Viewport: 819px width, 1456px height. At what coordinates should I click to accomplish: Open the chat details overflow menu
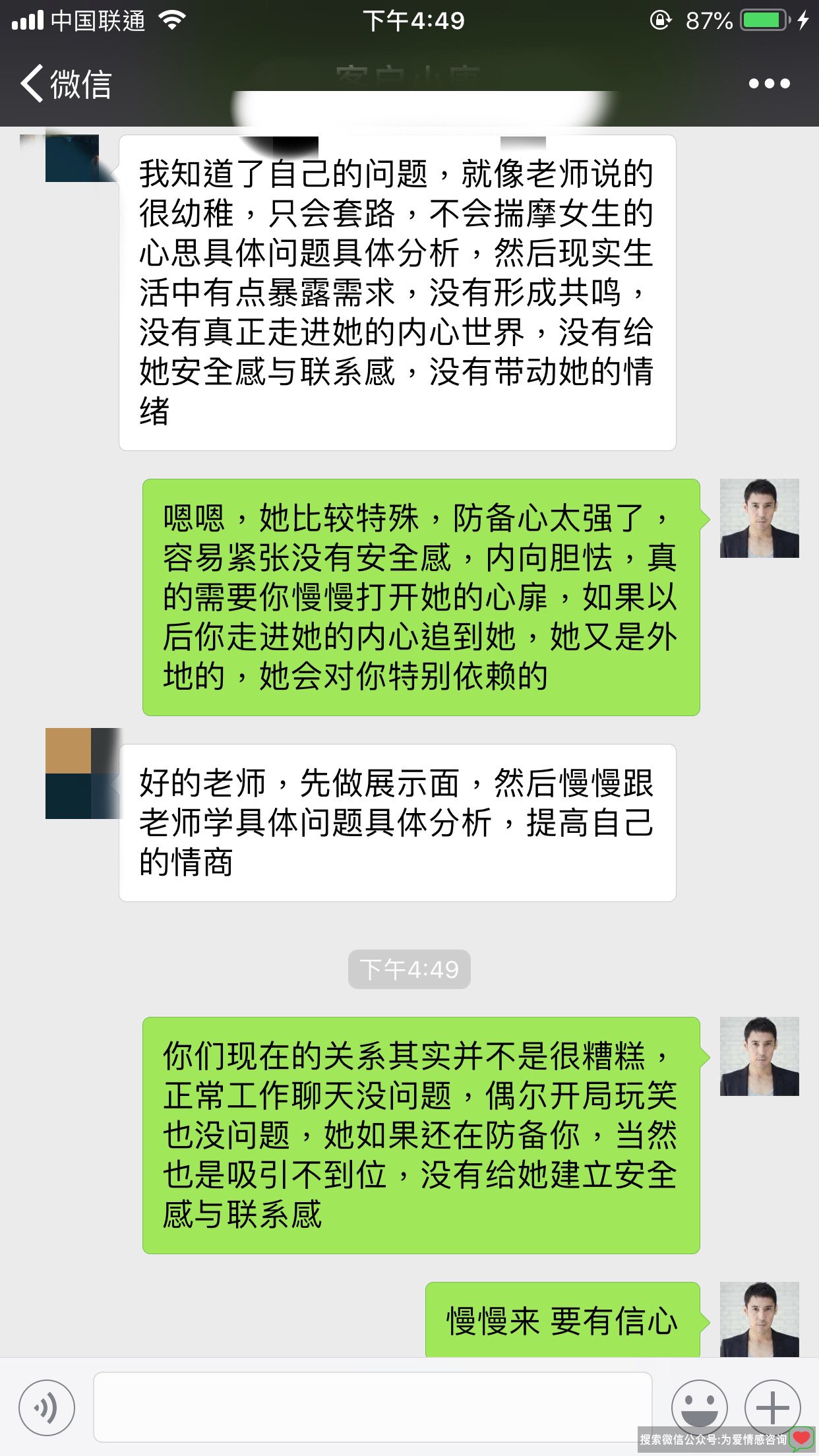pos(769,84)
